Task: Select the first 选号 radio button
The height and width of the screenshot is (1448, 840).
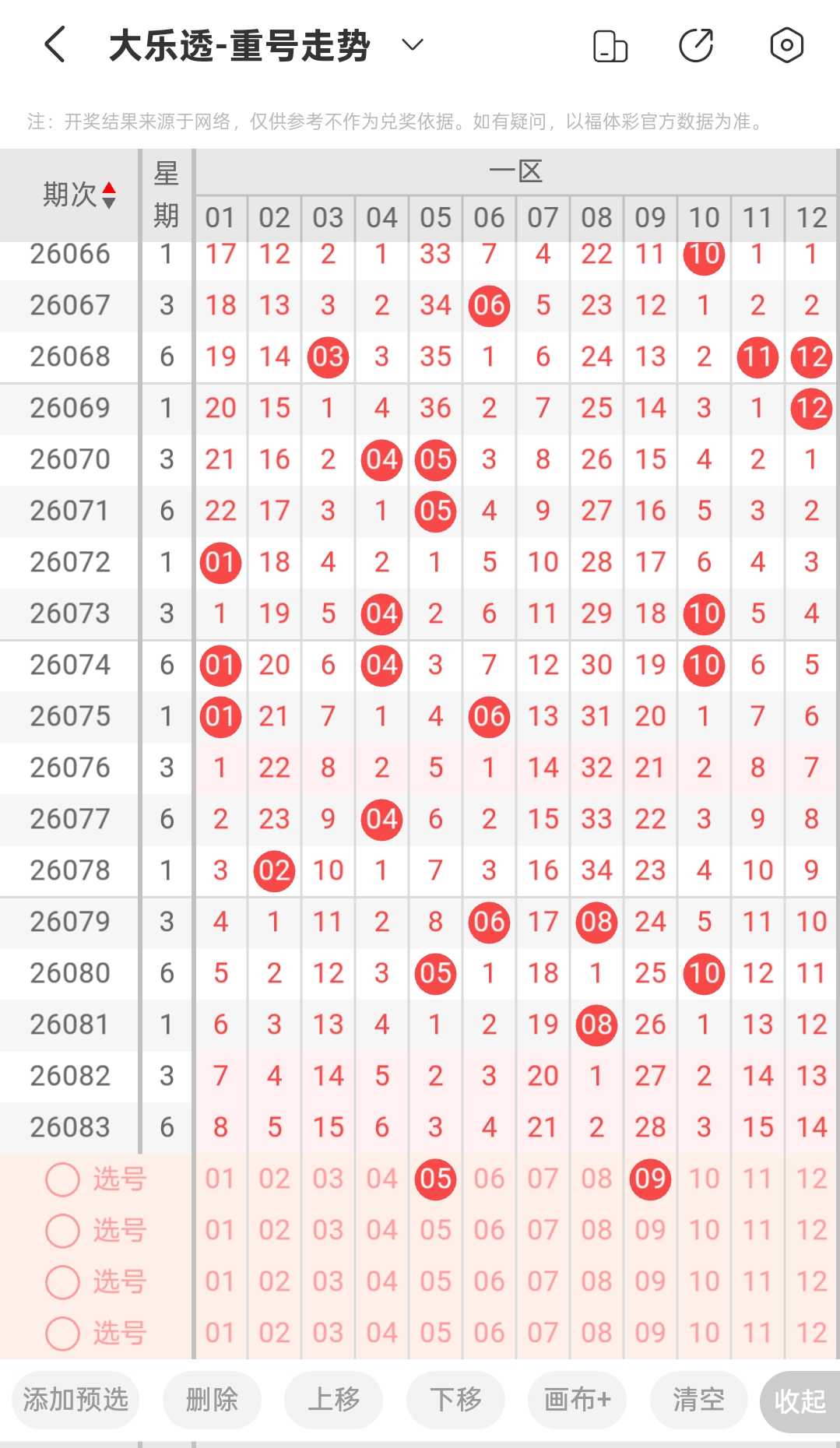Action: (63, 1179)
